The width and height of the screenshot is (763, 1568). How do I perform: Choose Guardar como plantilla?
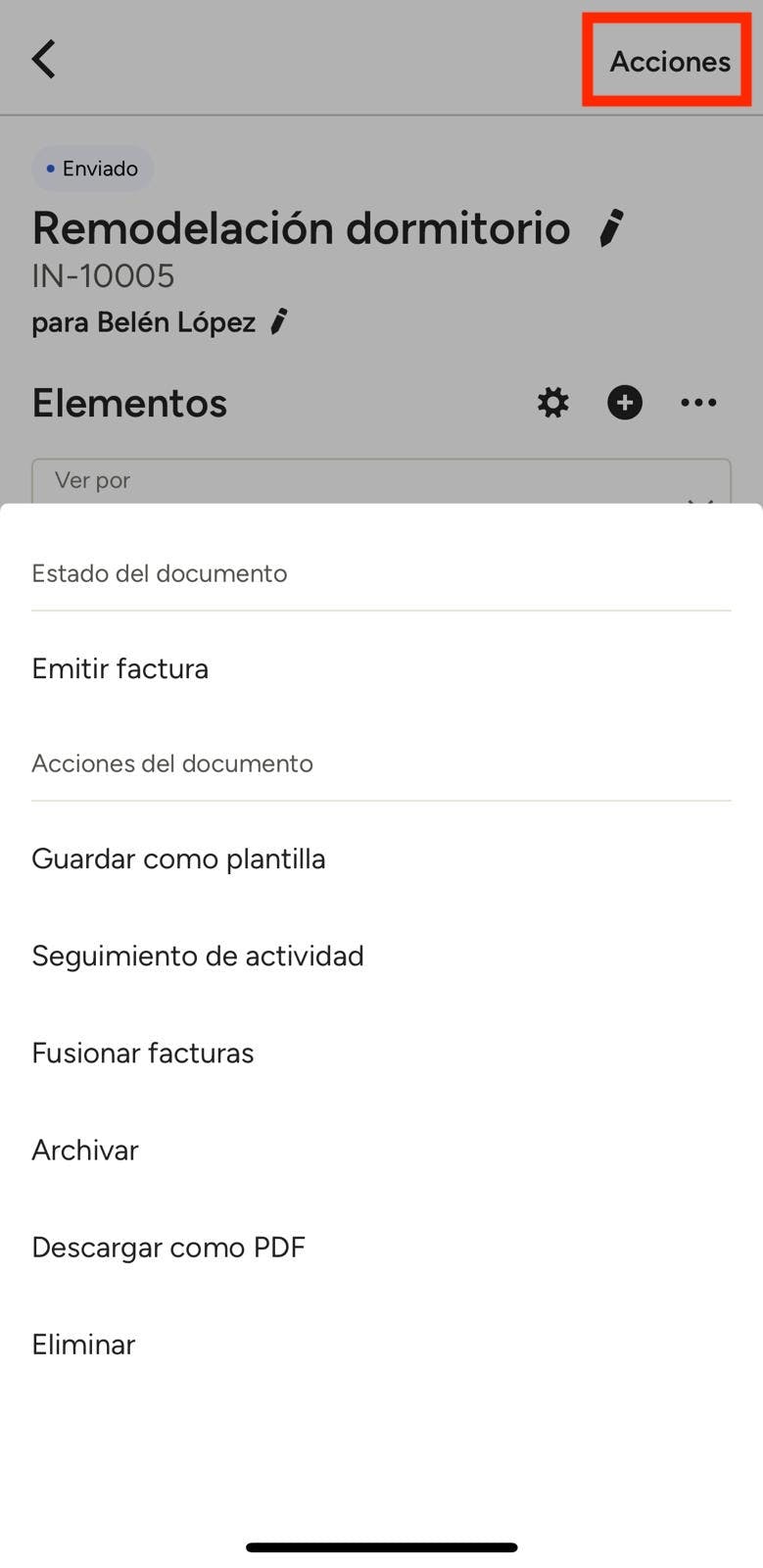pos(178,859)
